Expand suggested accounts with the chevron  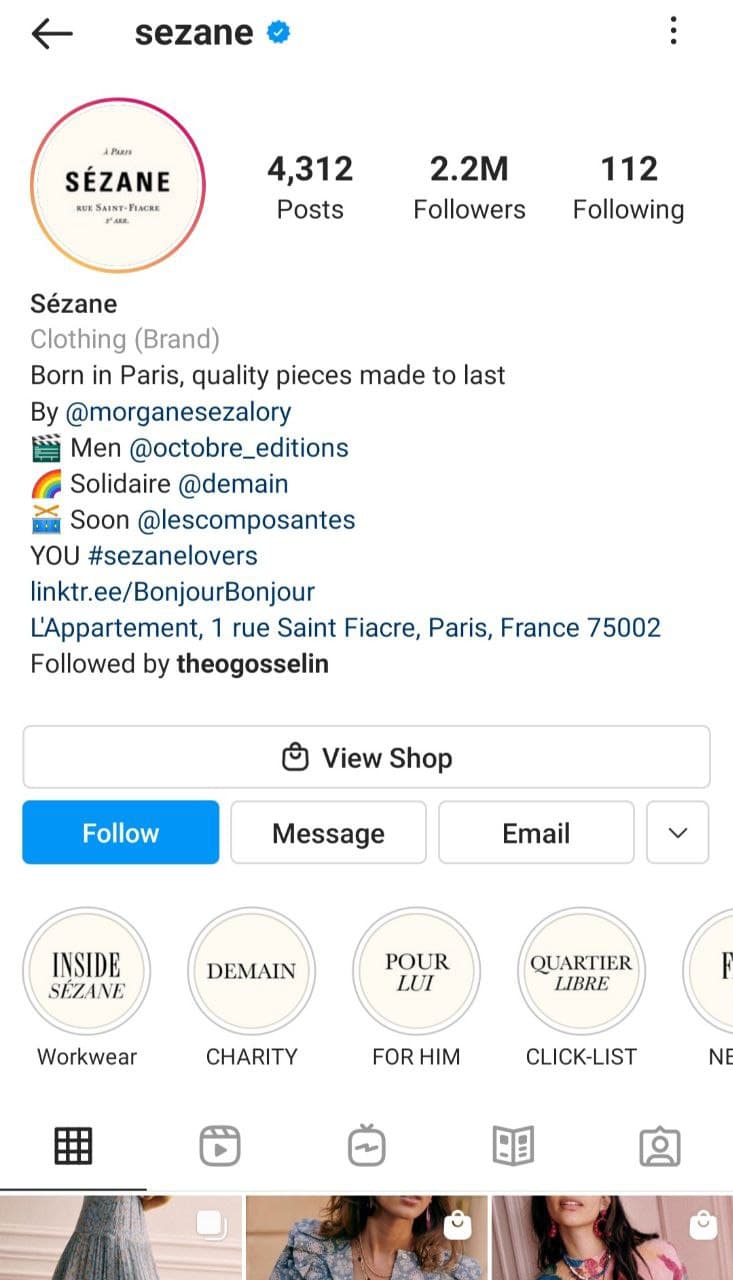(x=678, y=833)
